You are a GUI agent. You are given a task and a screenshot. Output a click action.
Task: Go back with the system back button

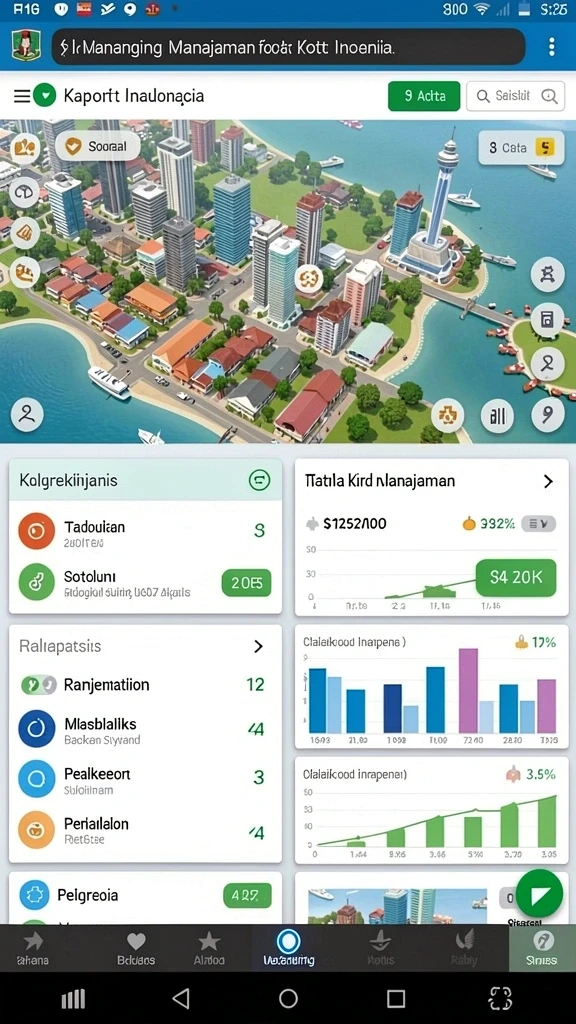click(181, 998)
